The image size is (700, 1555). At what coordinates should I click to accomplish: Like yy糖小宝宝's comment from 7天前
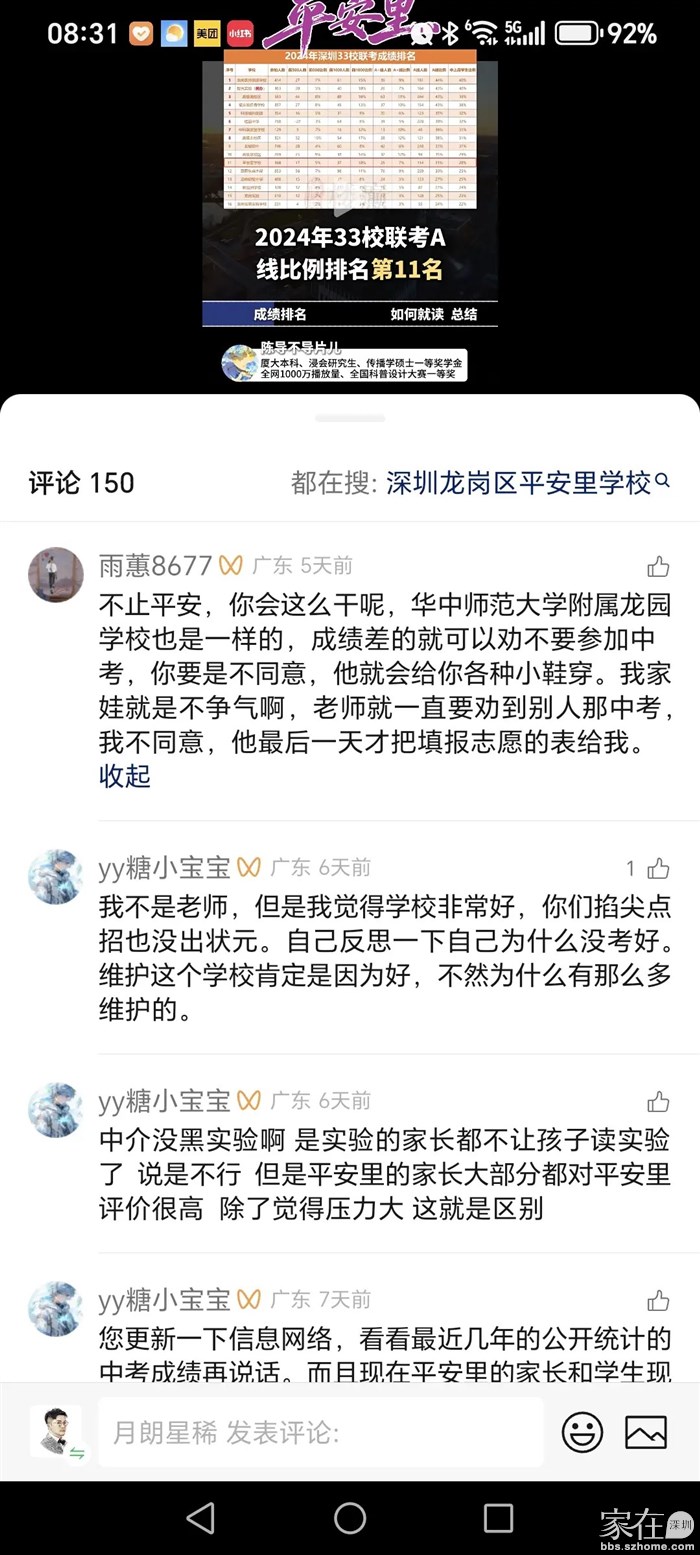658,1300
